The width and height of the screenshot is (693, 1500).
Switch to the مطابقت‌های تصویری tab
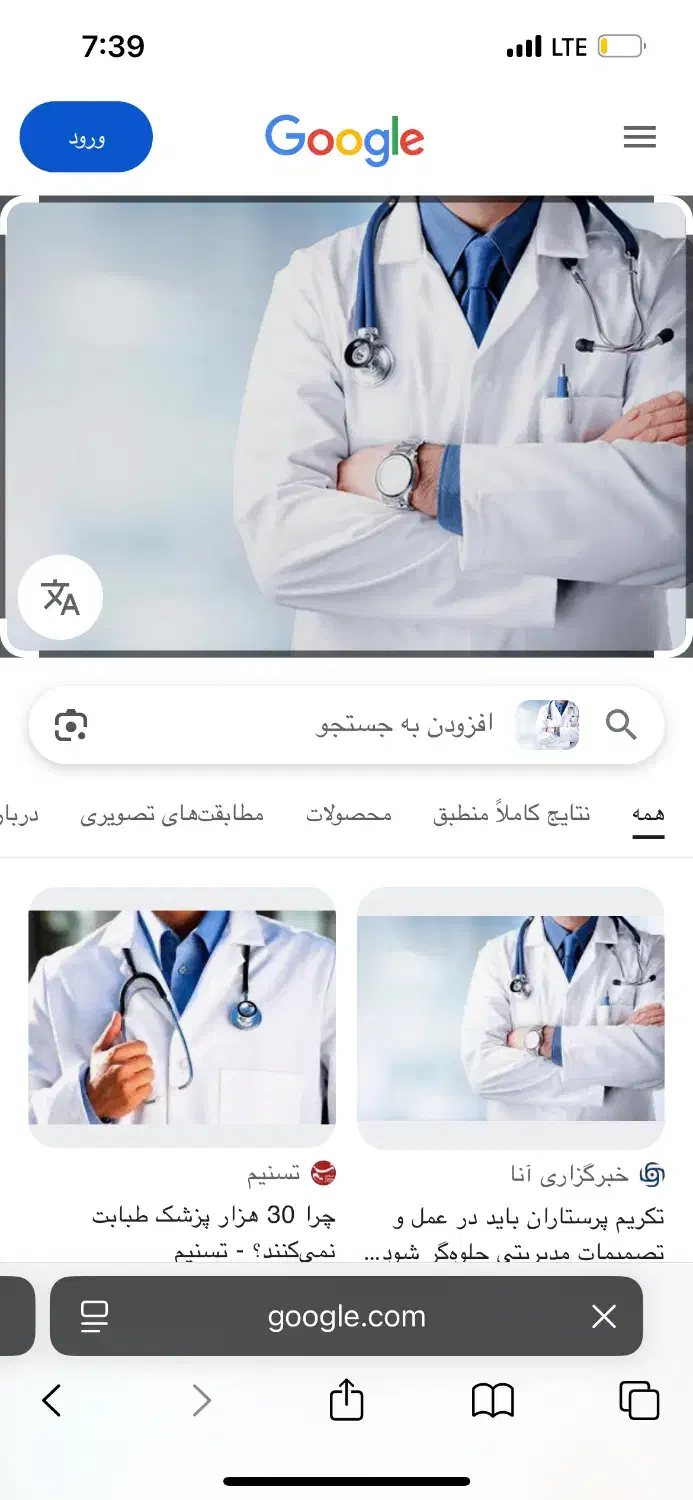click(172, 814)
